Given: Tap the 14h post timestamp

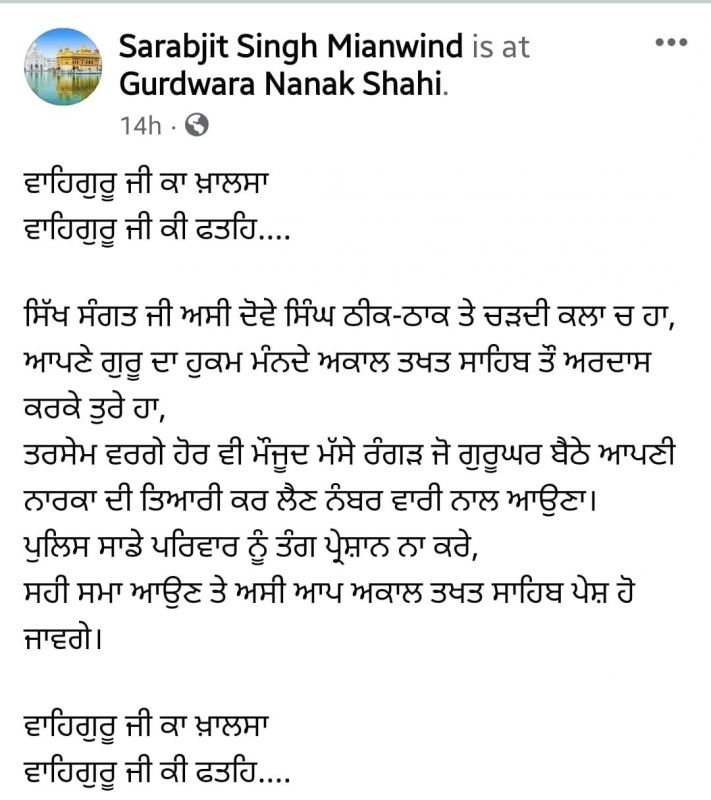Looking at the screenshot, I should coord(140,125).
